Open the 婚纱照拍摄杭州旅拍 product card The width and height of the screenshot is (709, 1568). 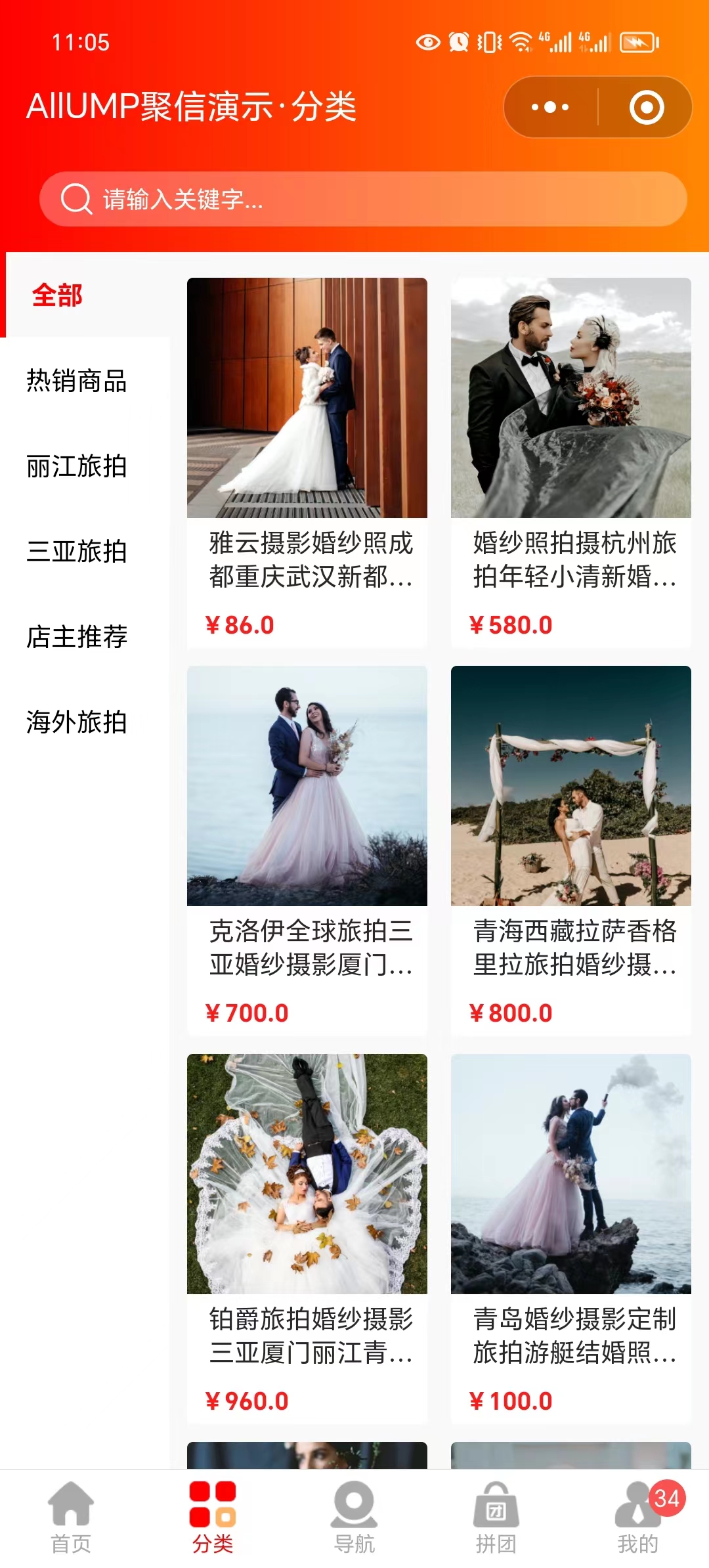(x=571, y=460)
